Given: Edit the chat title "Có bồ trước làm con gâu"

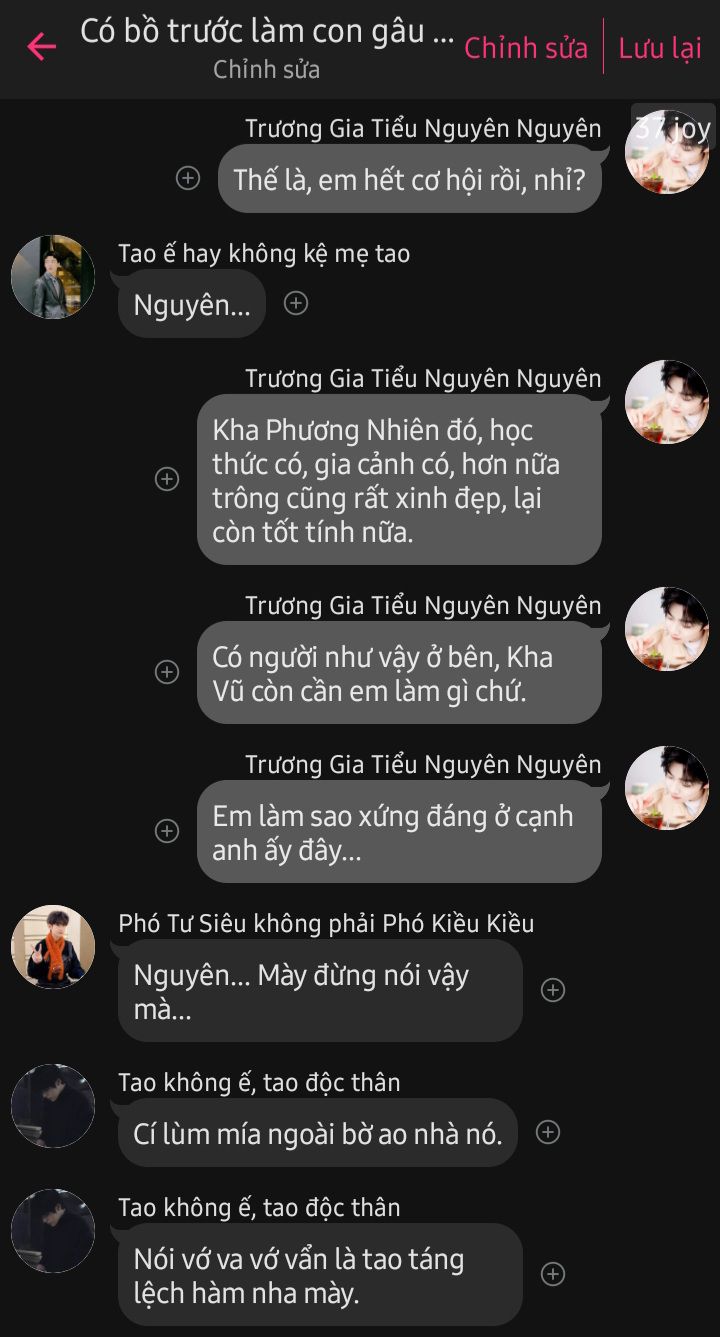Looking at the screenshot, I should tap(267, 32).
